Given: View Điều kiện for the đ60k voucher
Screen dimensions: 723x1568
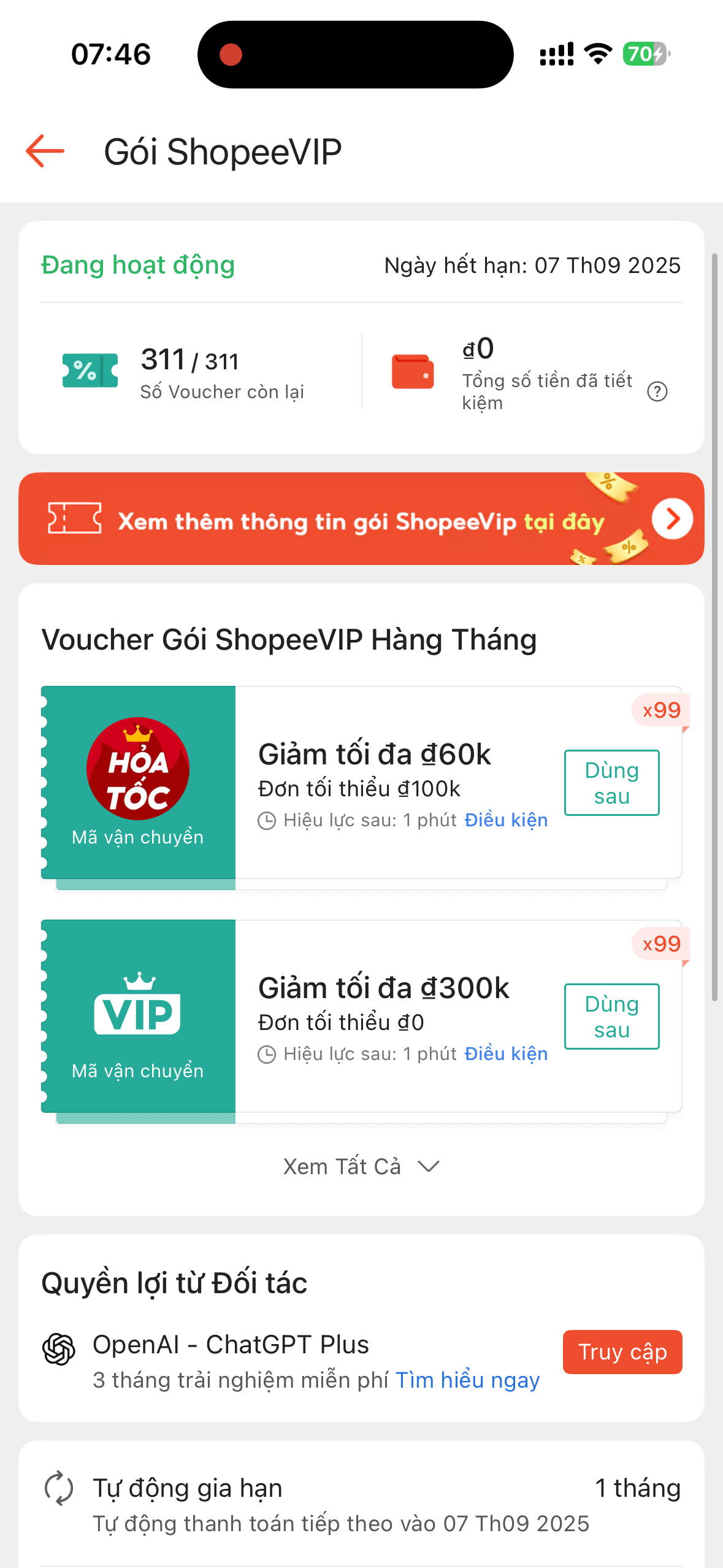Looking at the screenshot, I should tap(505, 820).
